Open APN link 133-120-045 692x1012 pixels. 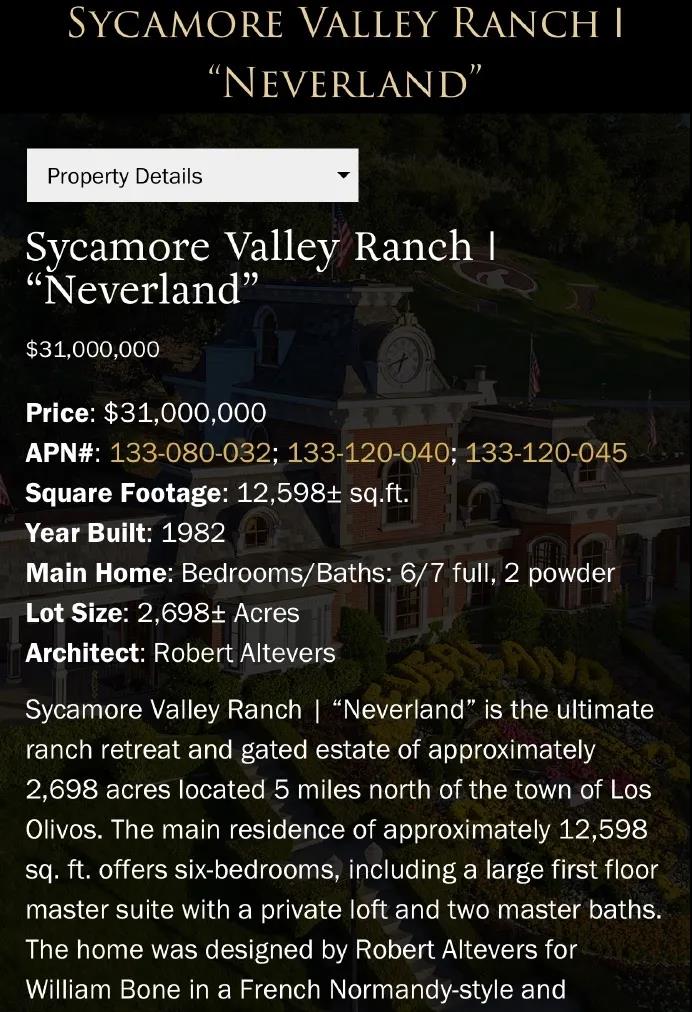click(x=546, y=453)
